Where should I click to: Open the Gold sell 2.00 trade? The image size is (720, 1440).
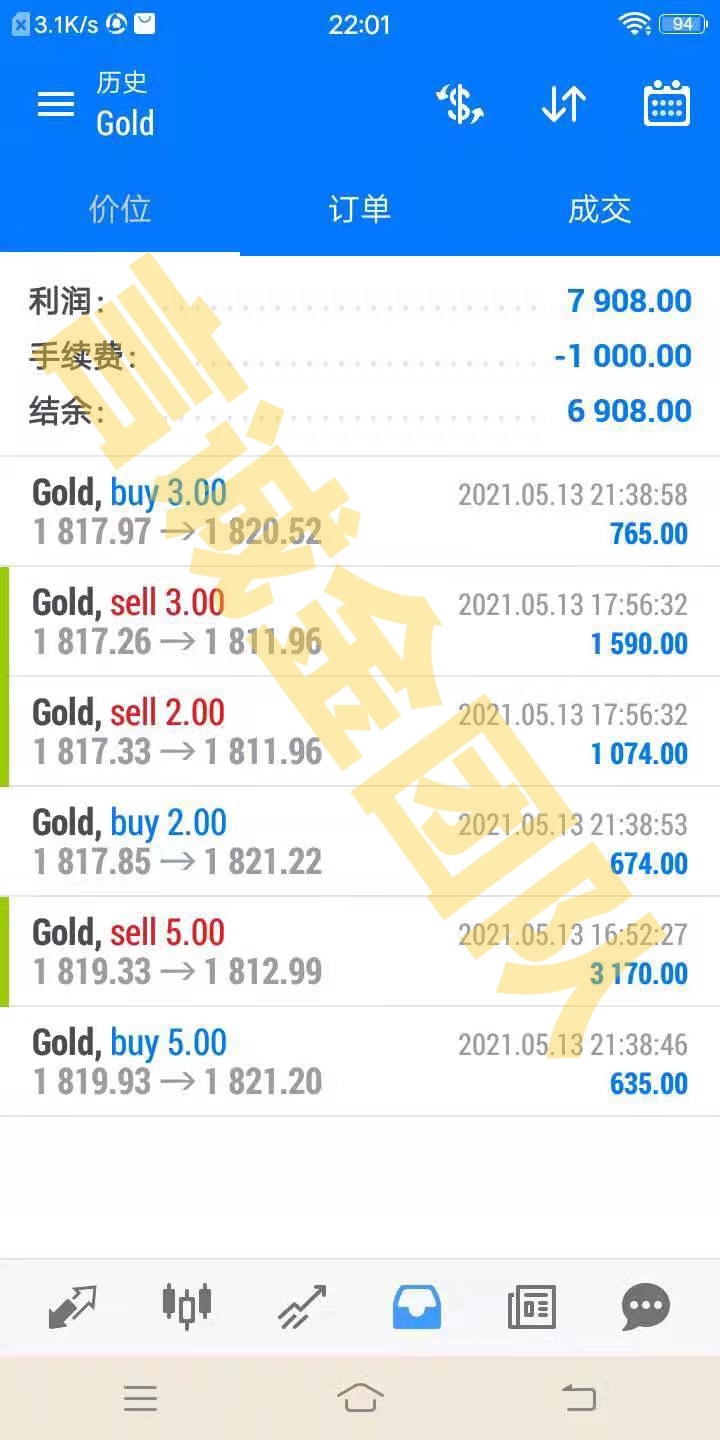pyautogui.click(x=360, y=732)
